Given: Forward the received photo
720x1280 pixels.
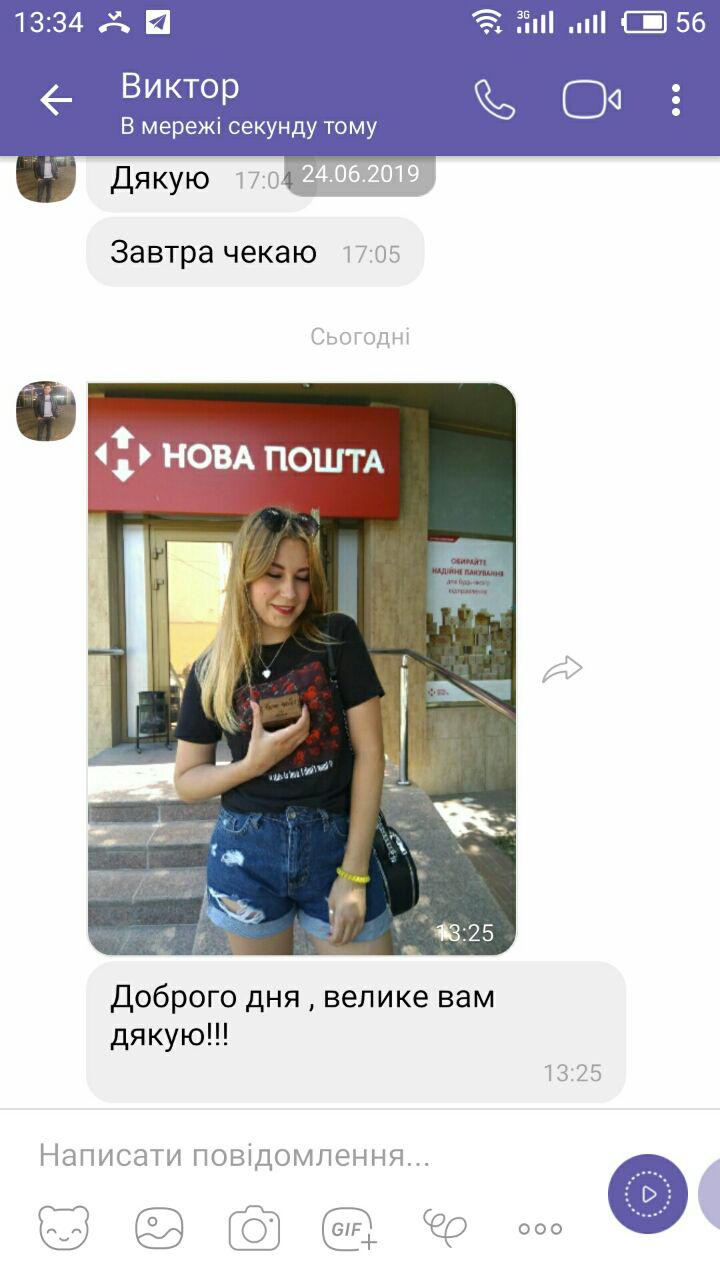Looking at the screenshot, I should click(x=562, y=669).
